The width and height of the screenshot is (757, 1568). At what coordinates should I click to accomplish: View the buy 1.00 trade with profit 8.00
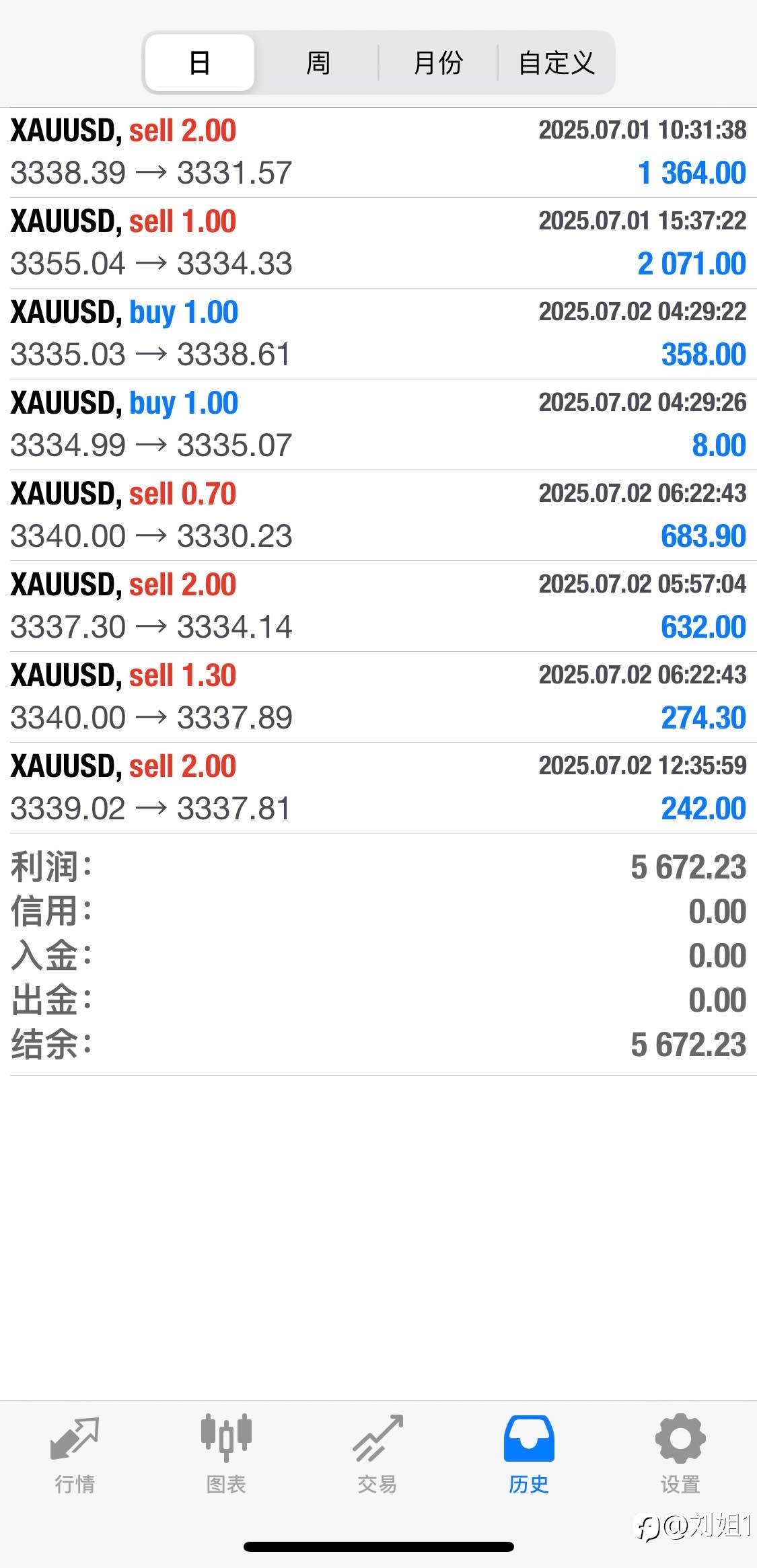[378, 425]
